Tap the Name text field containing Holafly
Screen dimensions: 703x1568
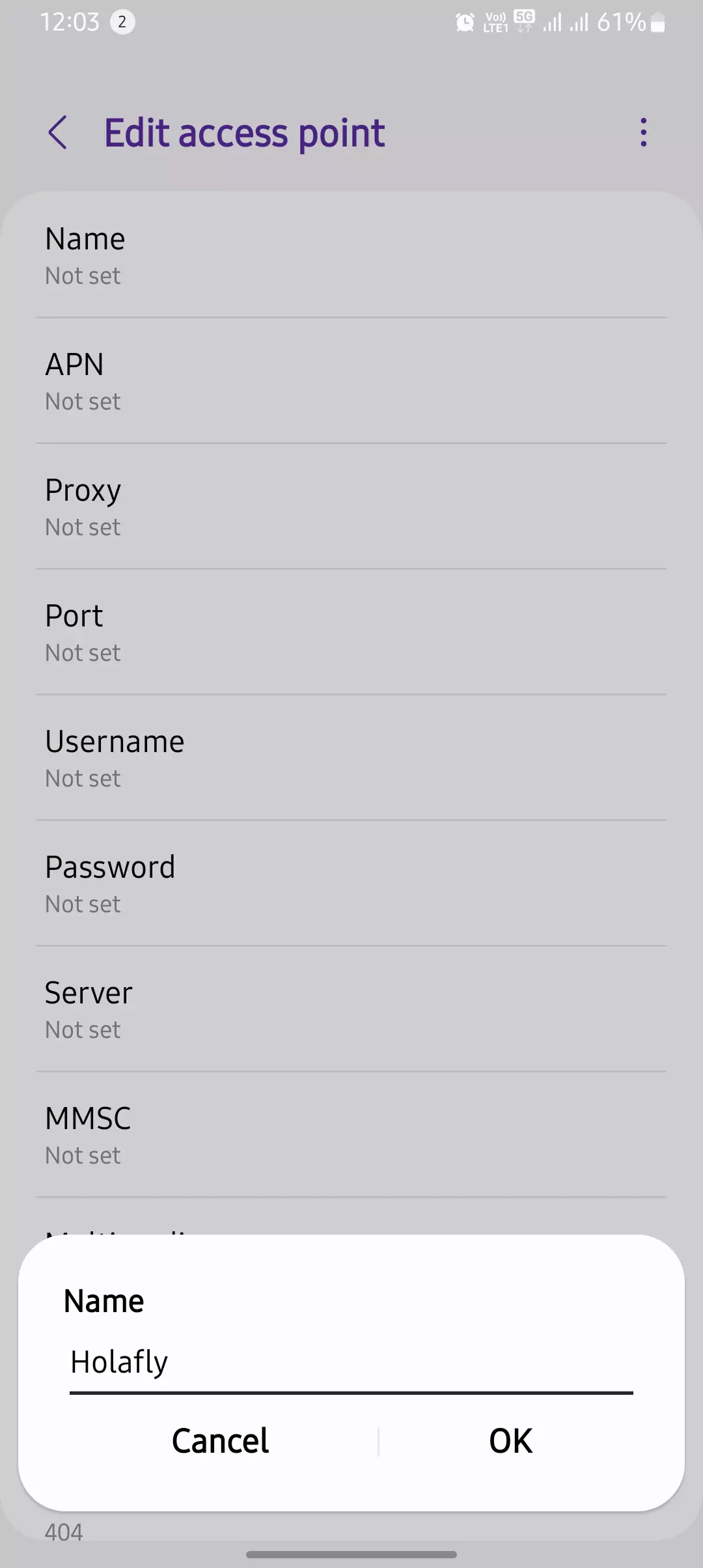tap(350, 1363)
